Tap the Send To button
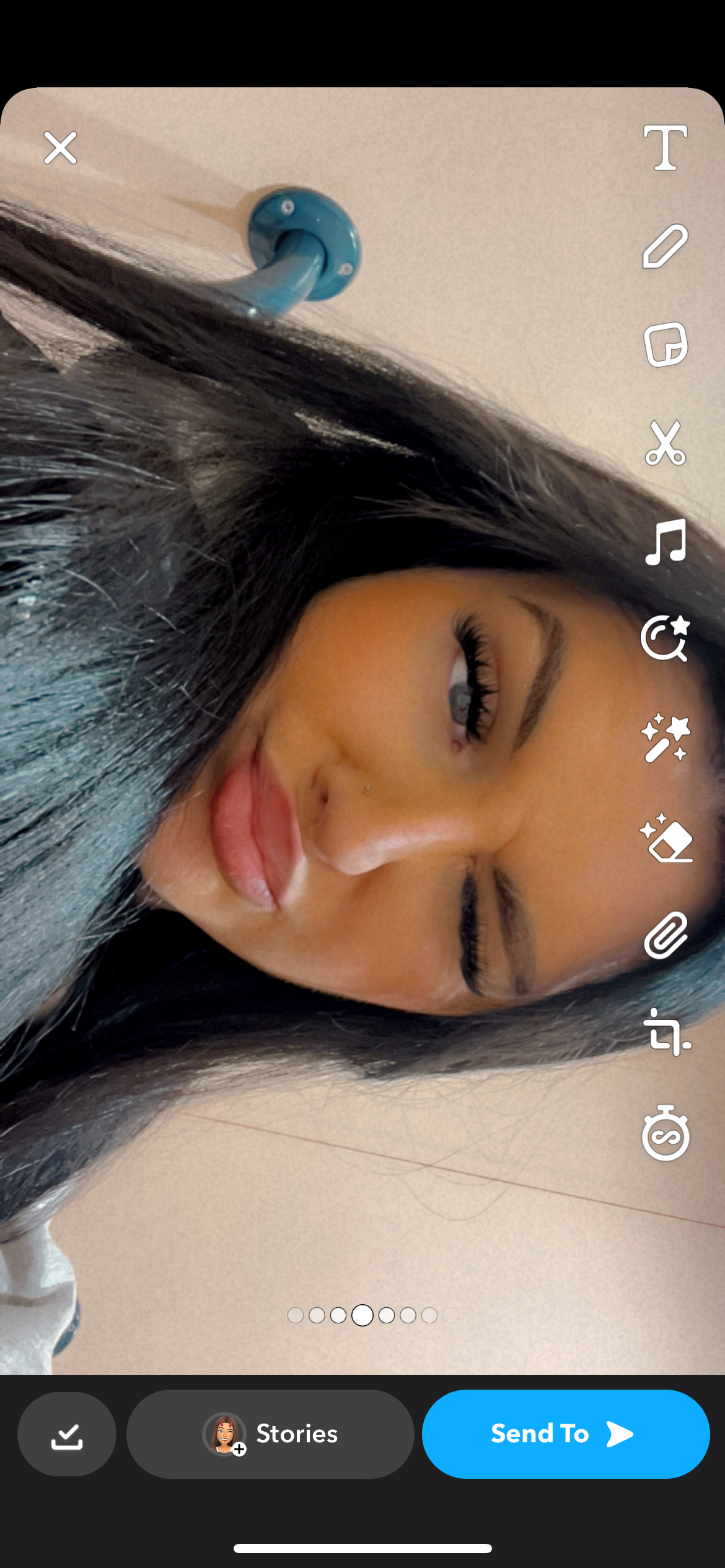 pyautogui.click(x=565, y=1434)
